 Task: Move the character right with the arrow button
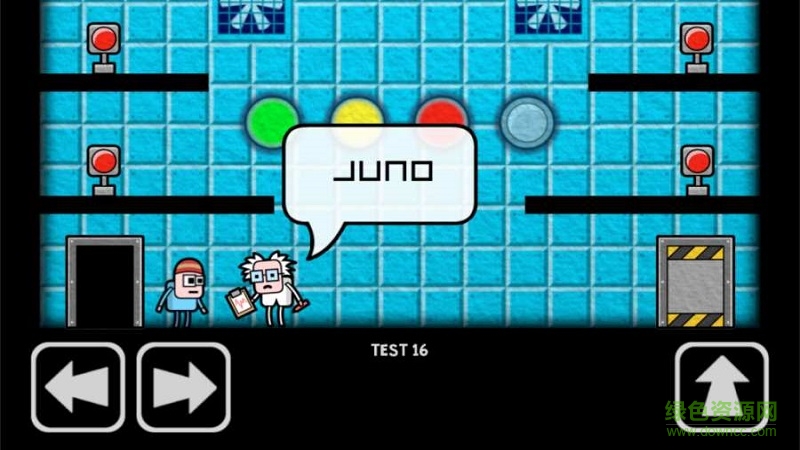[x=183, y=387]
